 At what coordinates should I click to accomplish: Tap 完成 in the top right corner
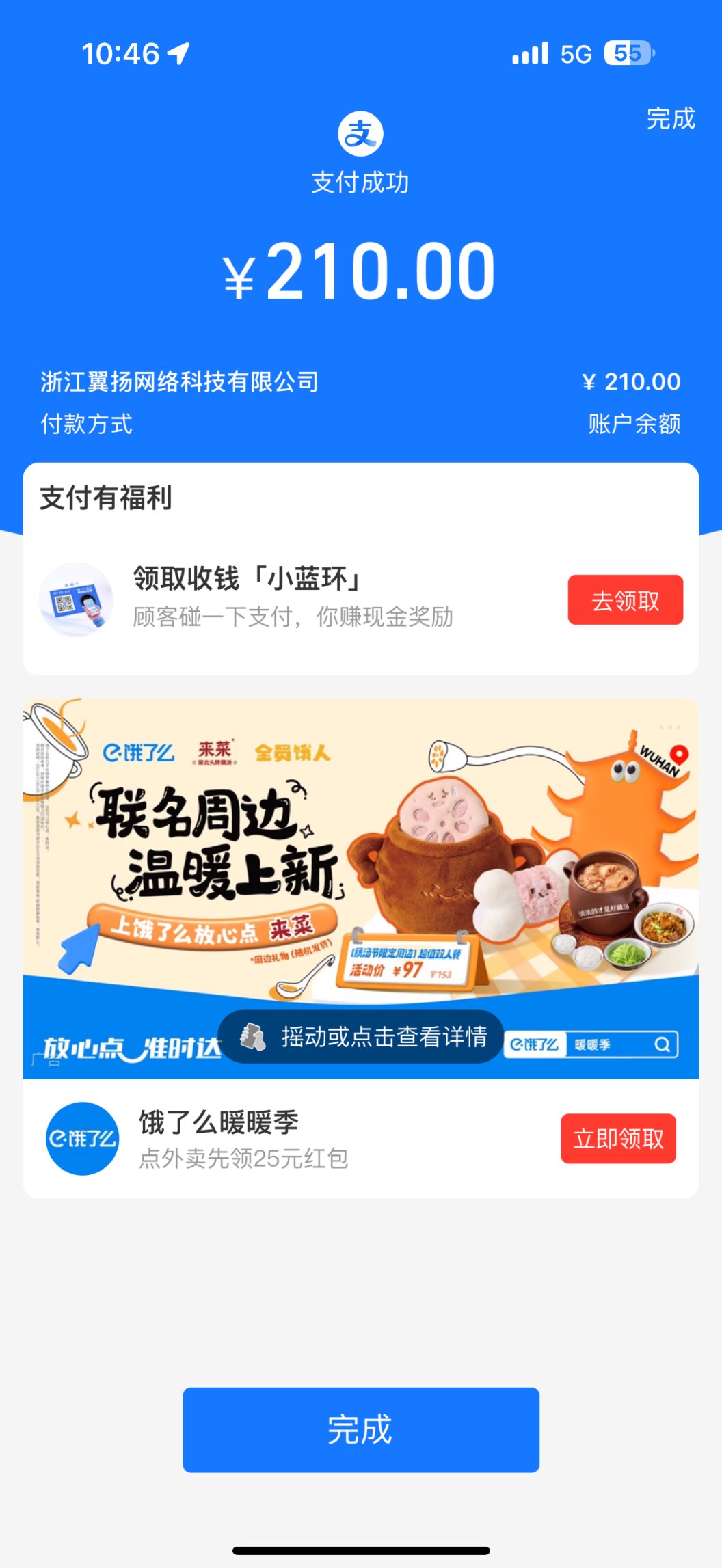[x=670, y=119]
